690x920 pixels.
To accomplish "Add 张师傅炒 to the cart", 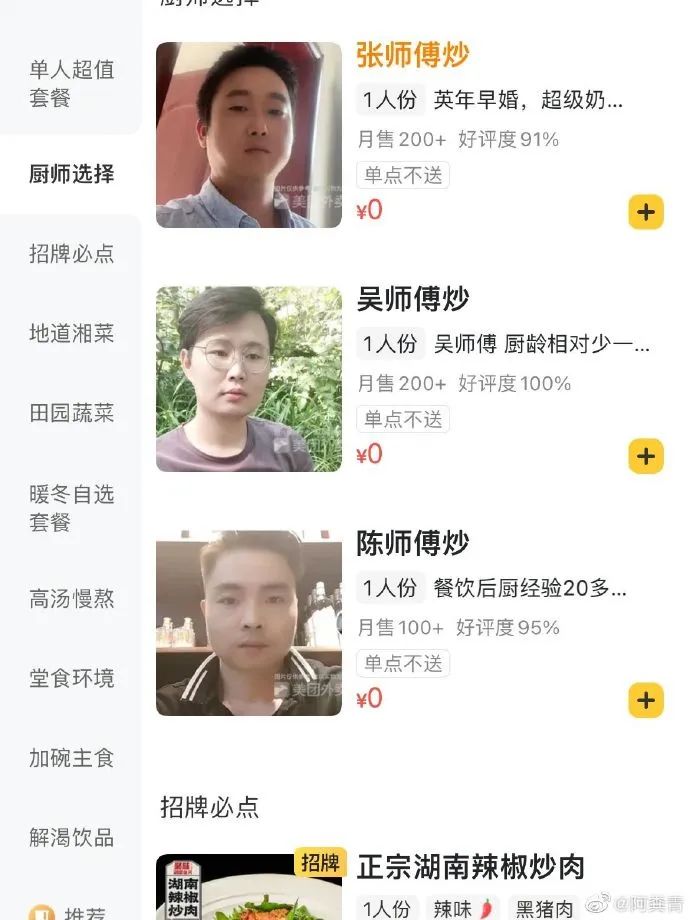I will pos(646,212).
